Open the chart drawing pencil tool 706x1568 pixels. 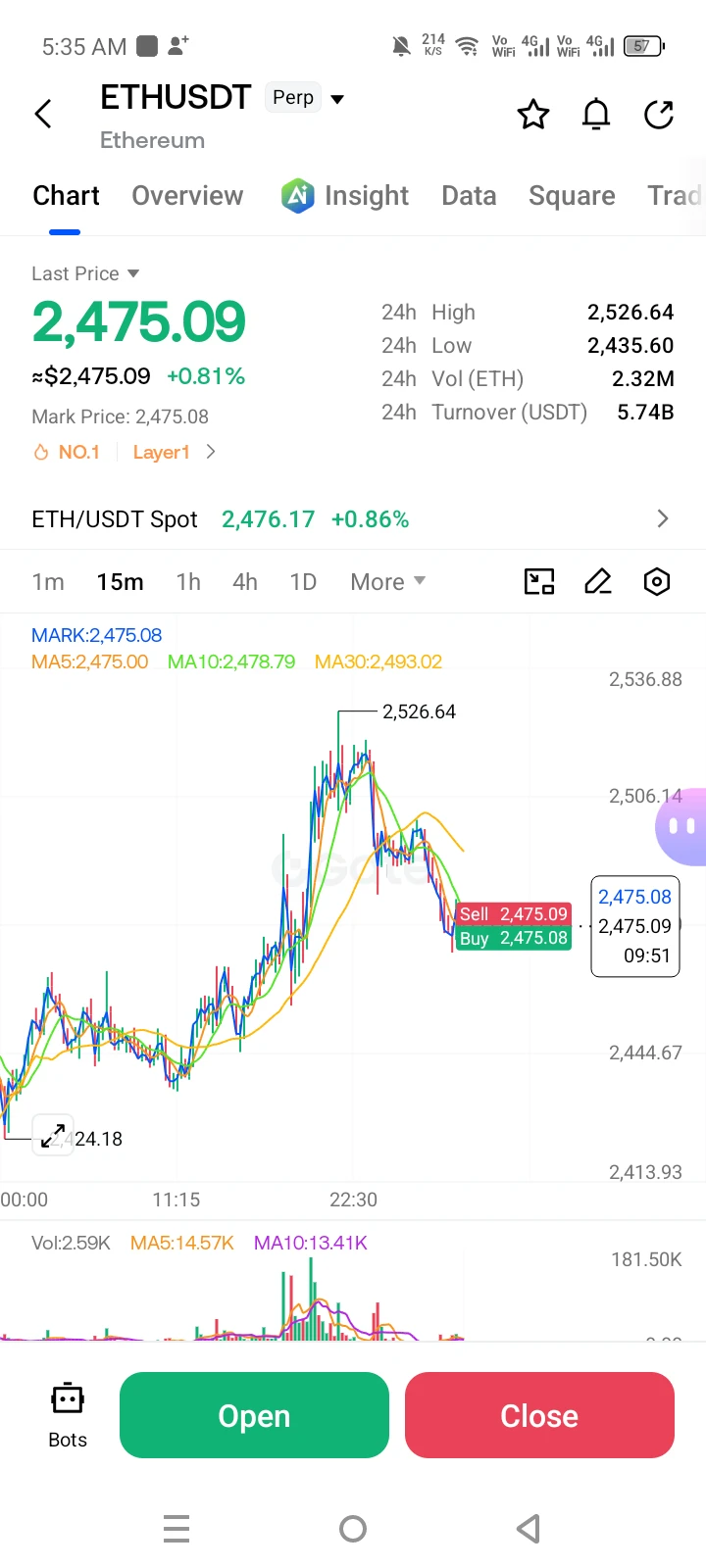(x=598, y=581)
